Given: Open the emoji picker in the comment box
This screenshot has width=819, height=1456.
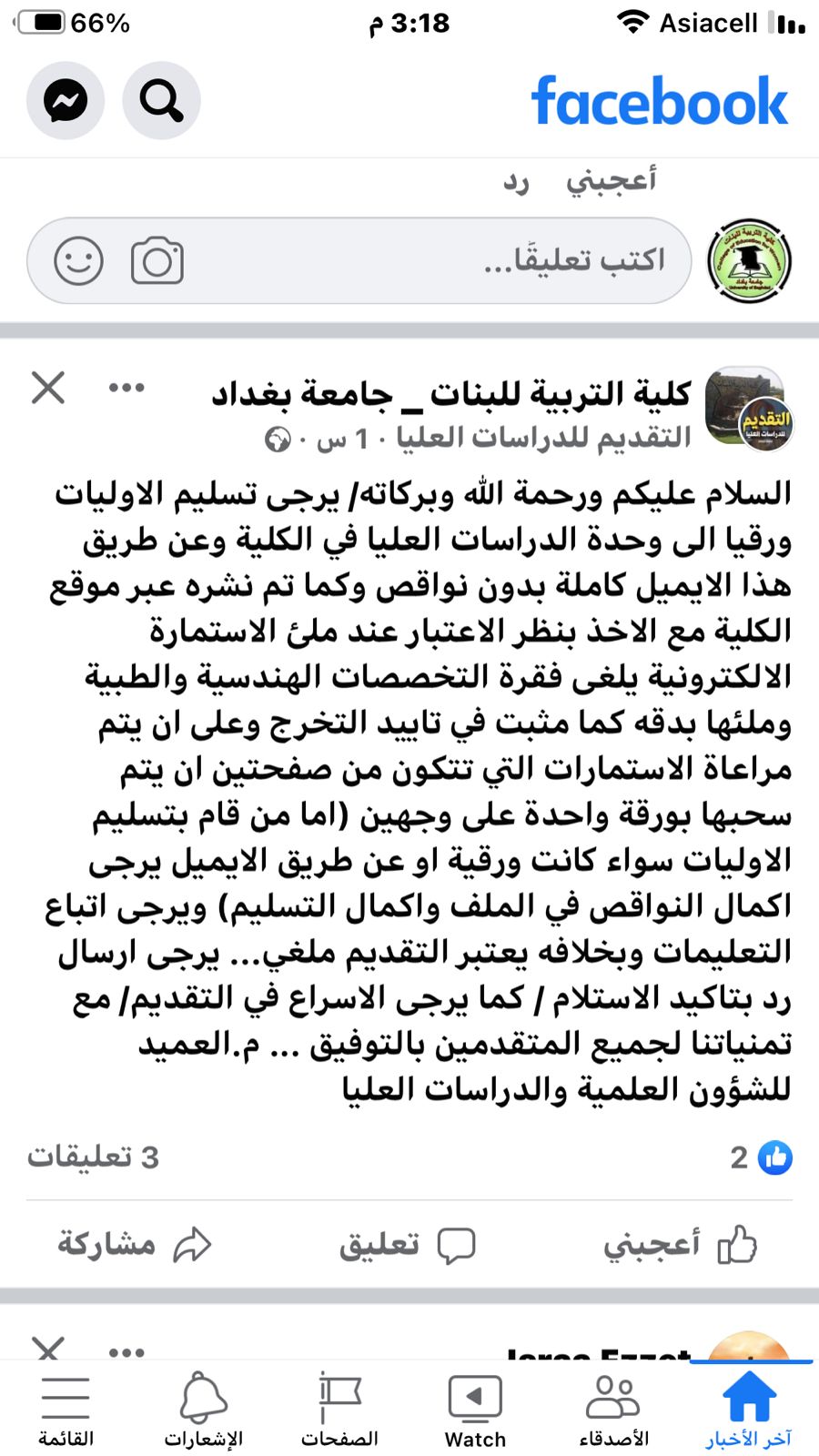Looking at the screenshot, I should (79, 261).
